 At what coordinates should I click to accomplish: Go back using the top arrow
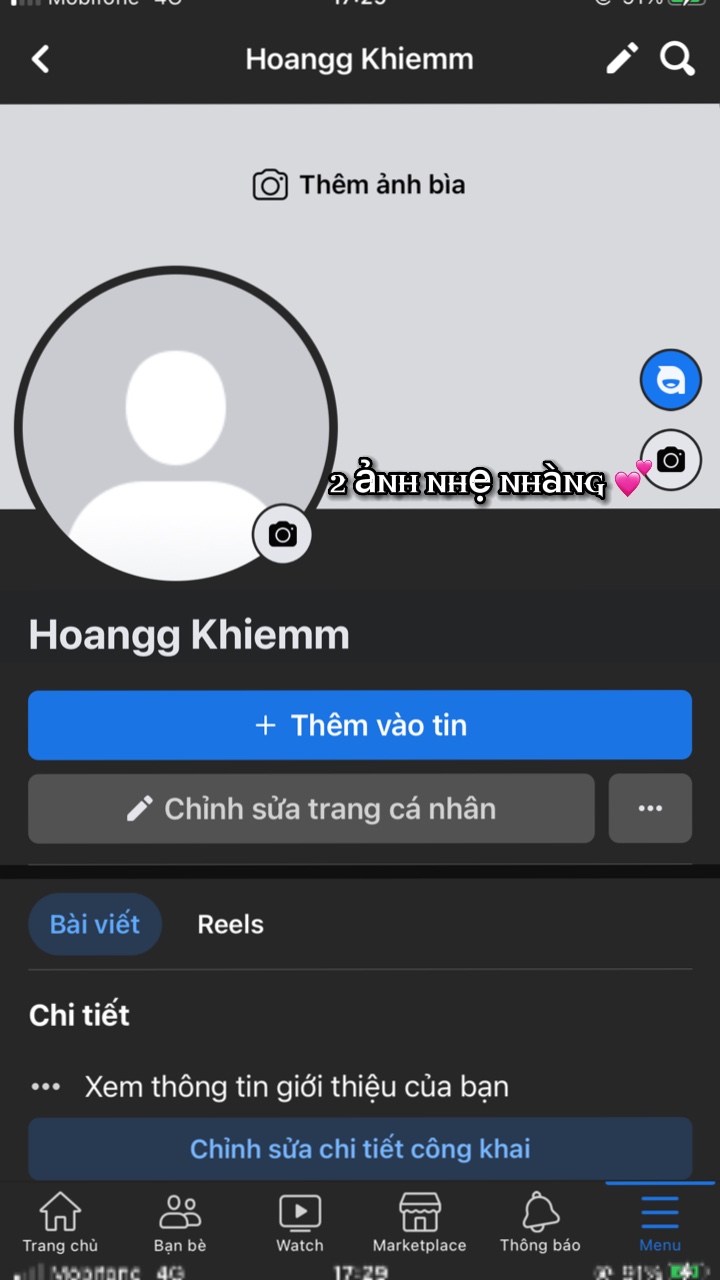point(40,60)
